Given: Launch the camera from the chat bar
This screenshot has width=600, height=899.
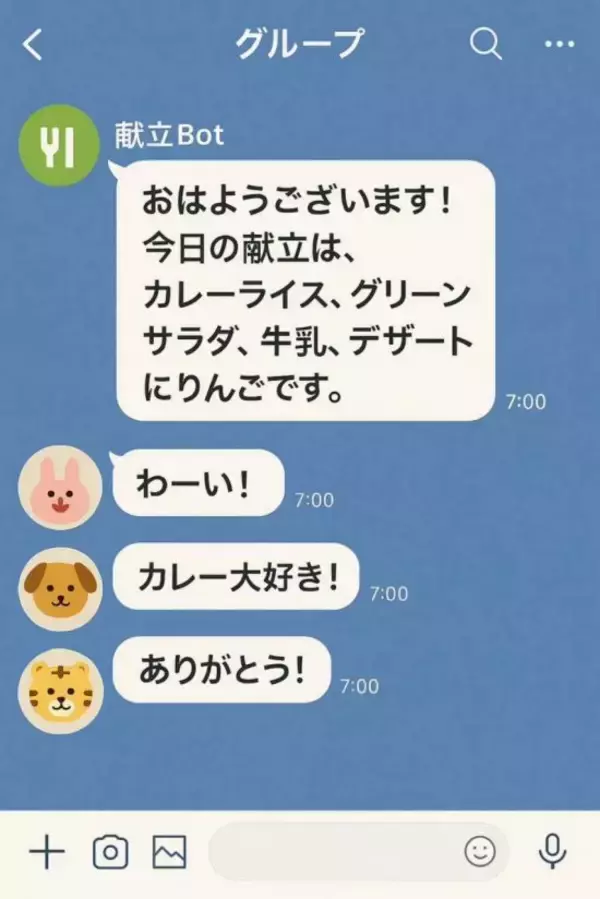Looking at the screenshot, I should (x=110, y=852).
